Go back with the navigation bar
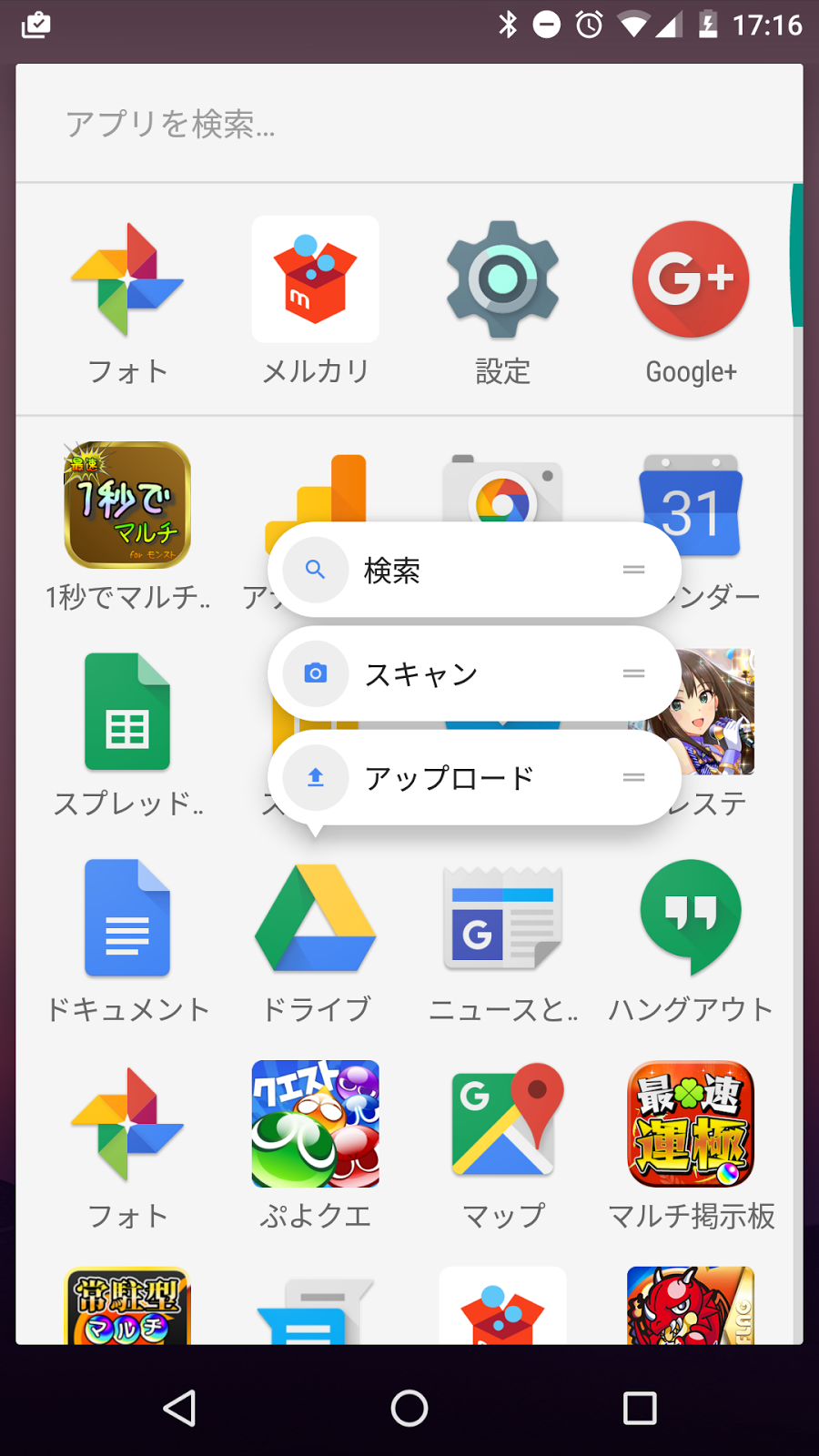This screenshot has width=819, height=1456. click(x=179, y=1408)
